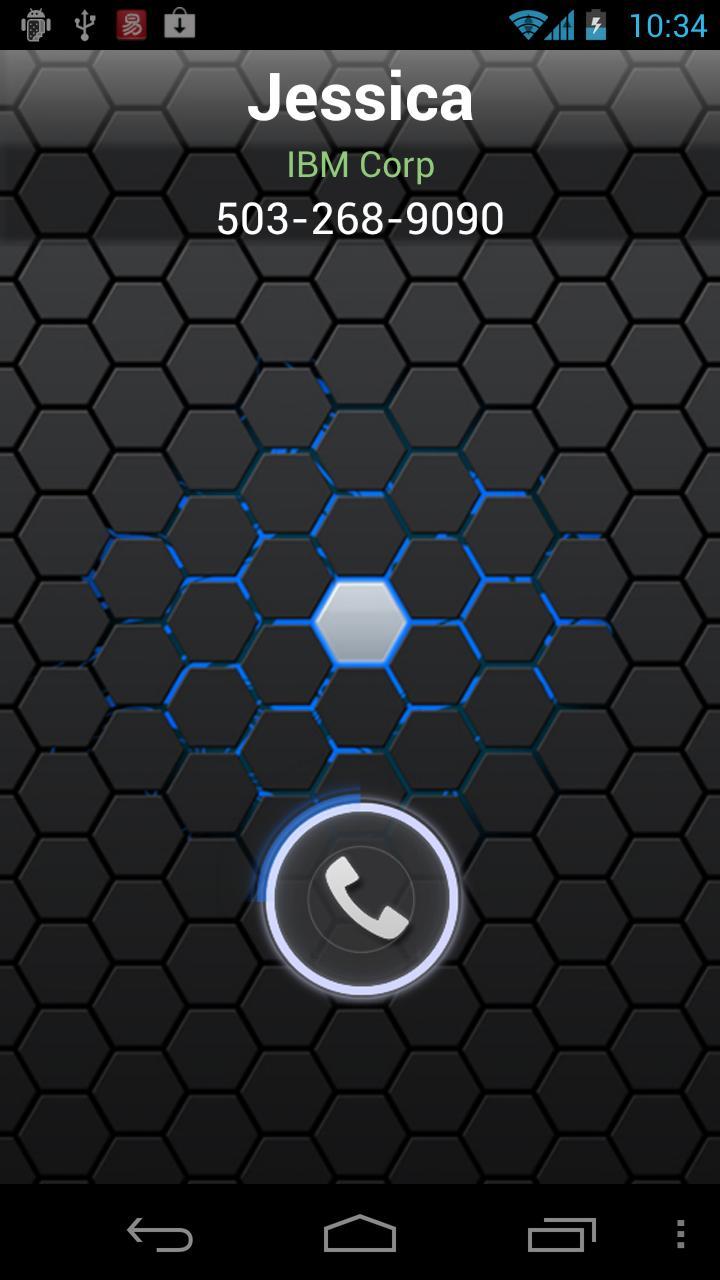Tap the phone handle to answer Jessica's call

tap(362, 898)
